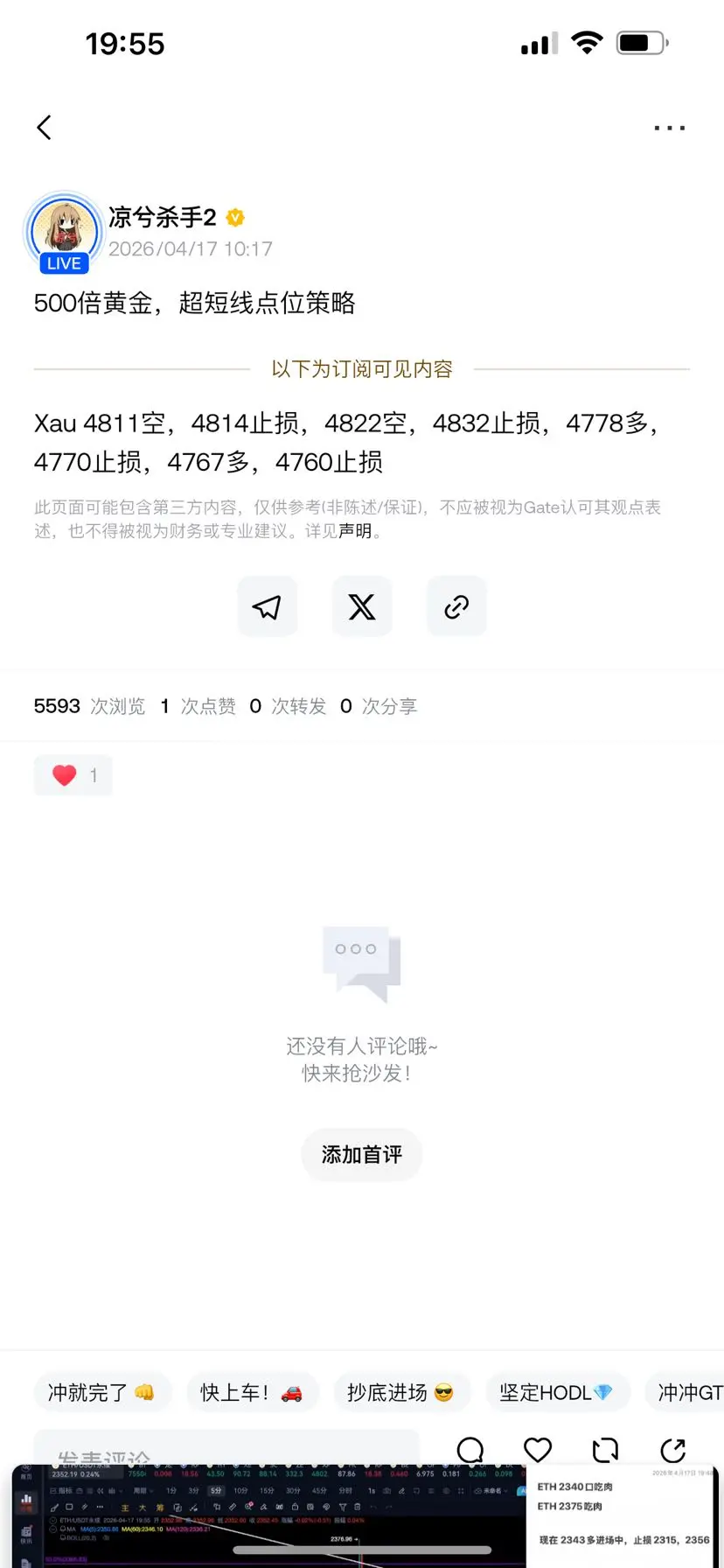This screenshot has height=1568, width=724.
Task: Toggle the heart reaction showing count 1
Action: [73, 775]
